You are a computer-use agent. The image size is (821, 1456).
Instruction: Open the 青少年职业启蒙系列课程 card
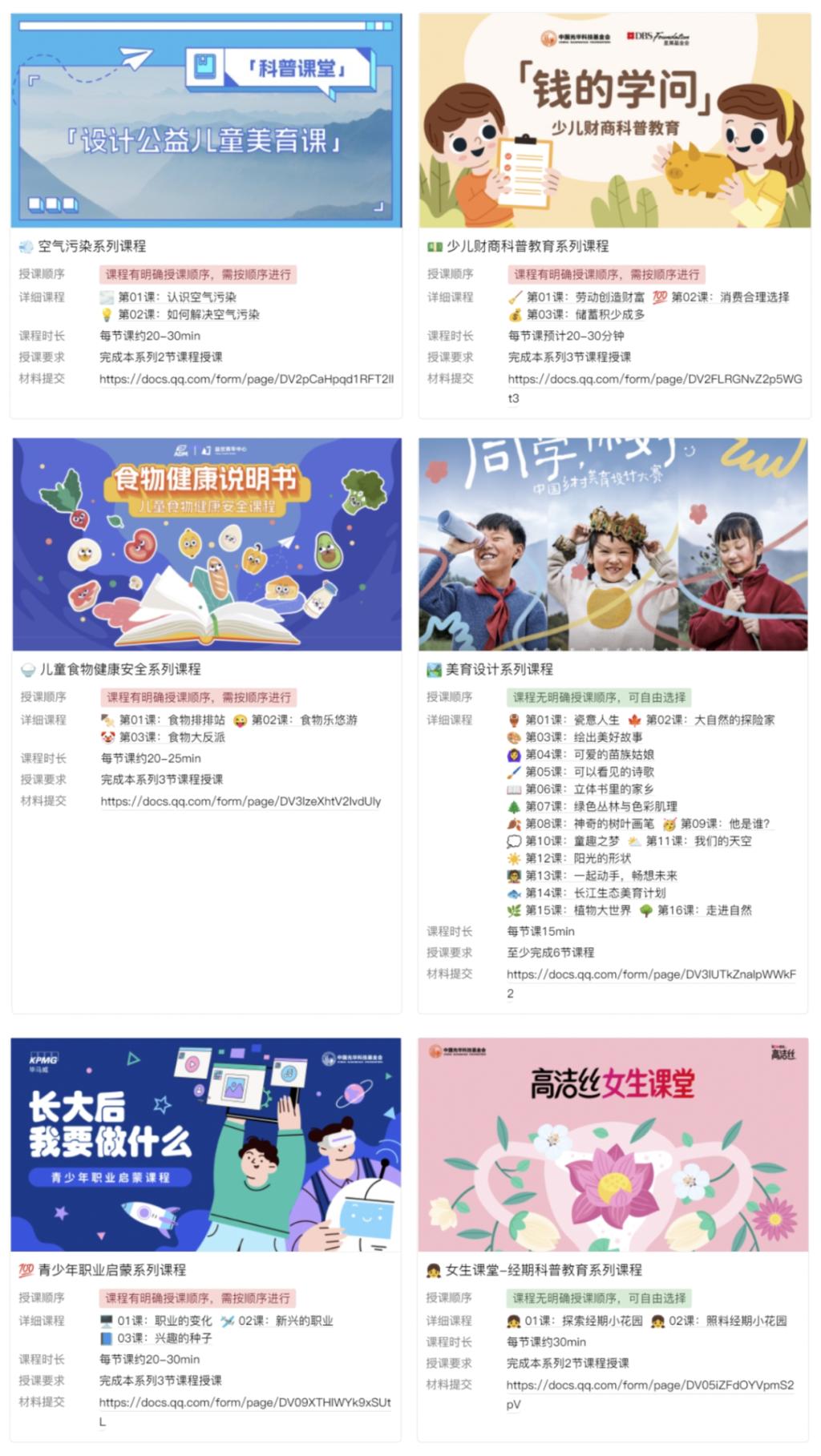pos(111,1269)
